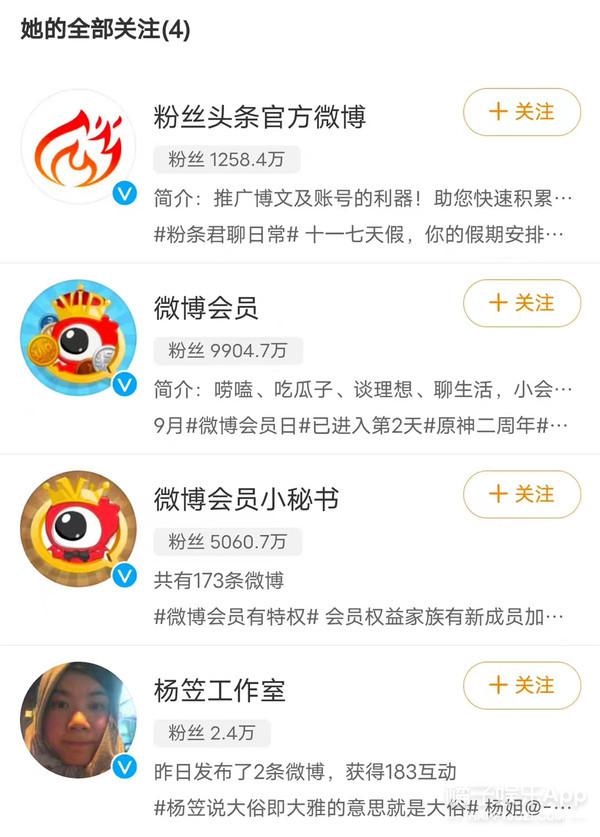Follow 杨笠工作室
The height and width of the screenshot is (837, 600).
click(x=521, y=685)
